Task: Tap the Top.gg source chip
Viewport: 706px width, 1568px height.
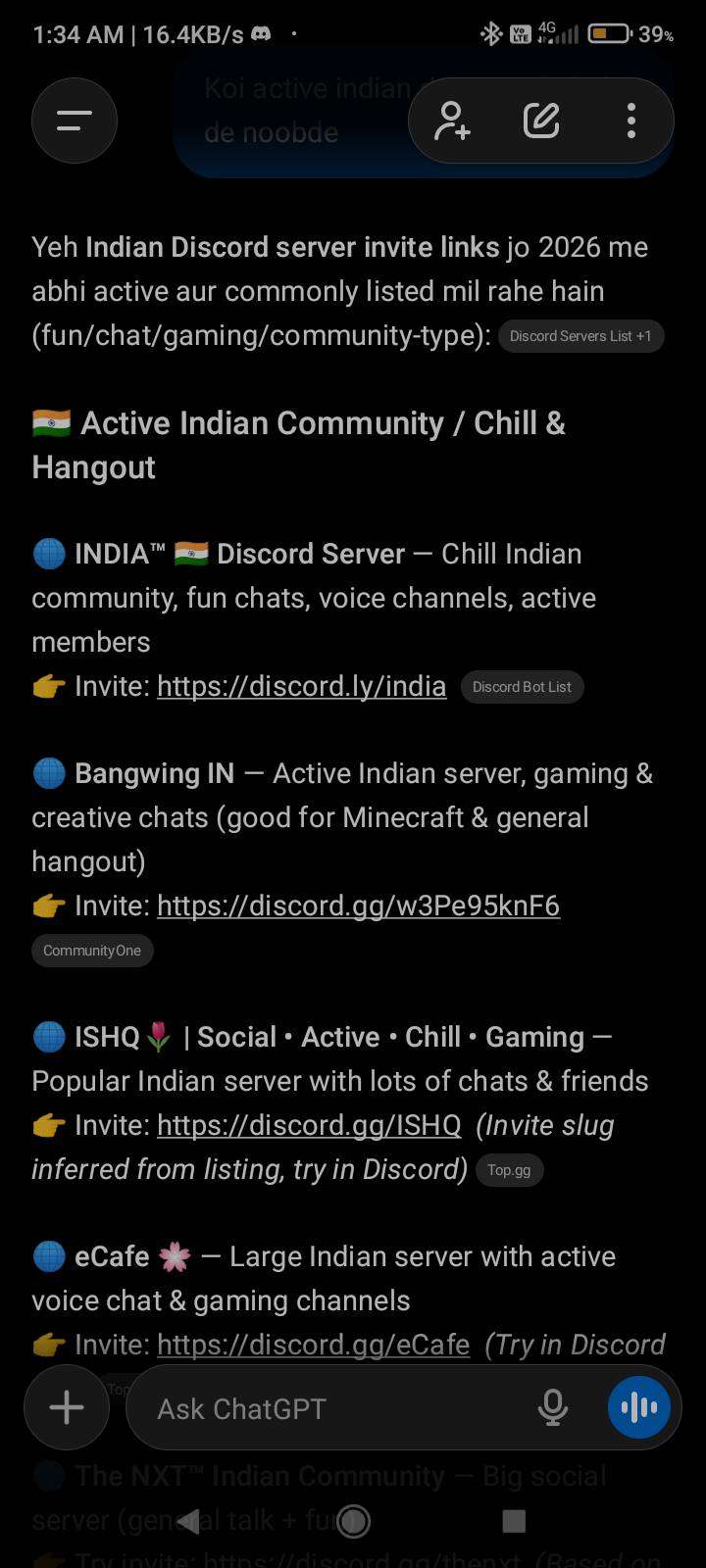Action: 509,1170
